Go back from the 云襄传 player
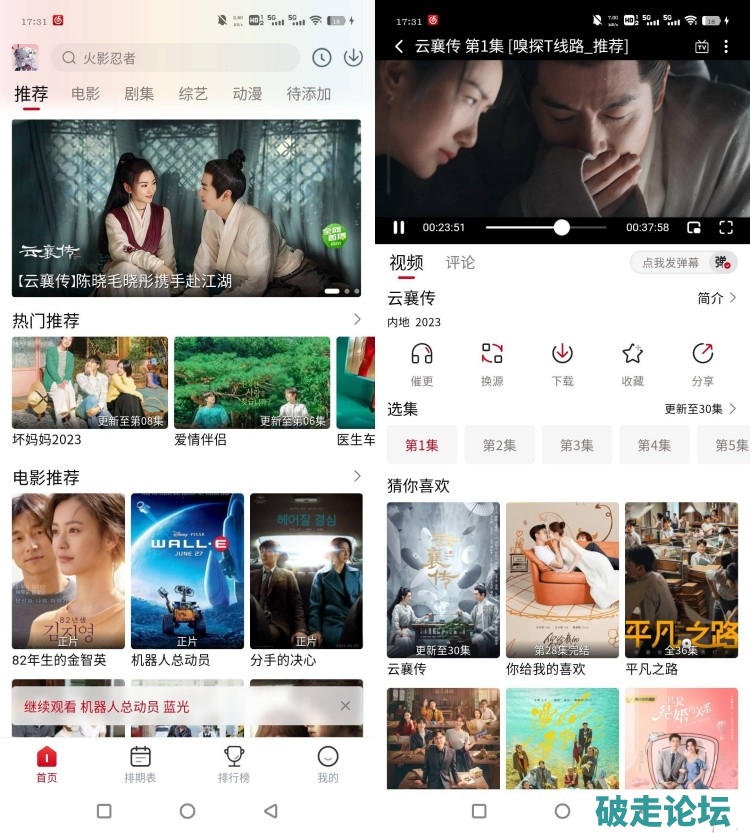The image size is (750, 833). (x=399, y=47)
